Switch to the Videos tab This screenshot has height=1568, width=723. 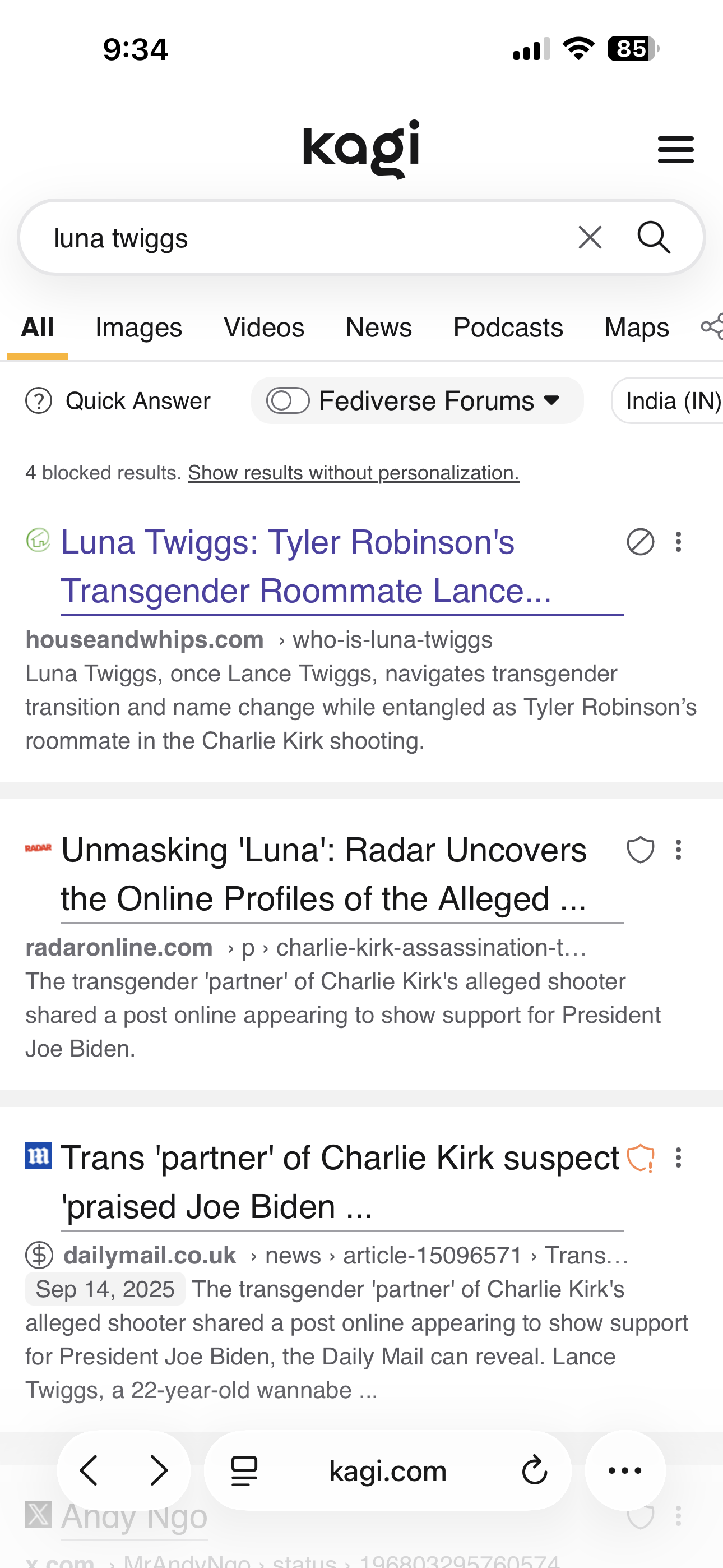(263, 328)
